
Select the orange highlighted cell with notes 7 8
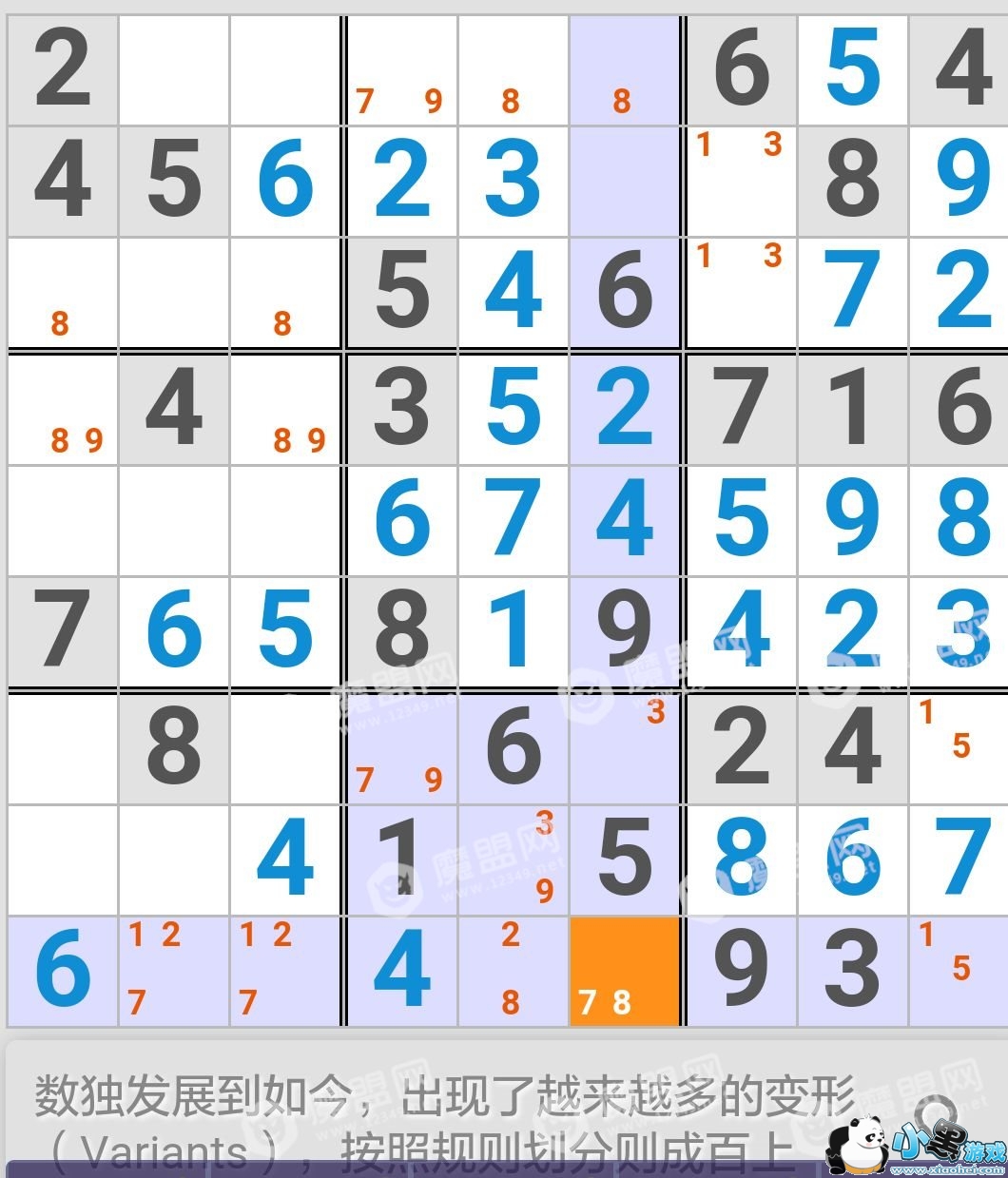click(x=625, y=971)
